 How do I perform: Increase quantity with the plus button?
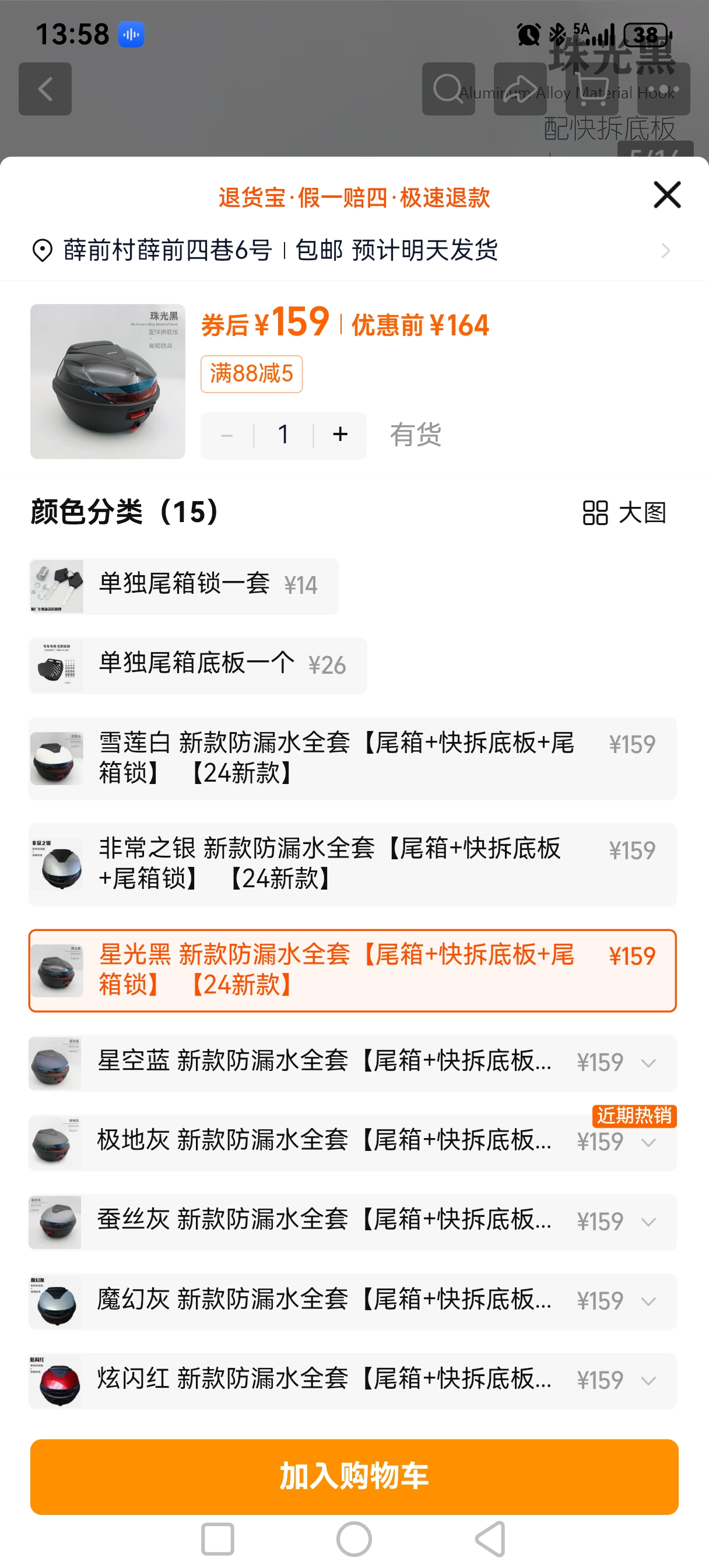[x=340, y=435]
